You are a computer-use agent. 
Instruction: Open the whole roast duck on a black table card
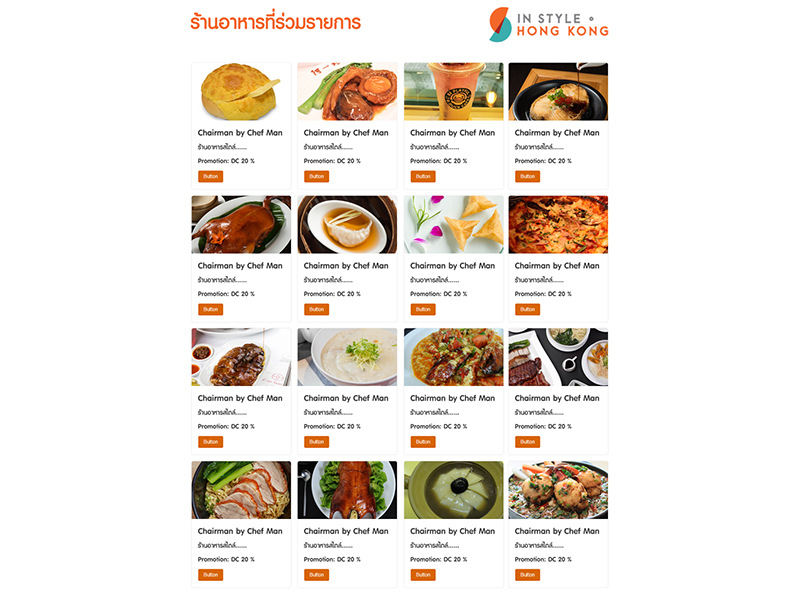[x=347, y=490]
